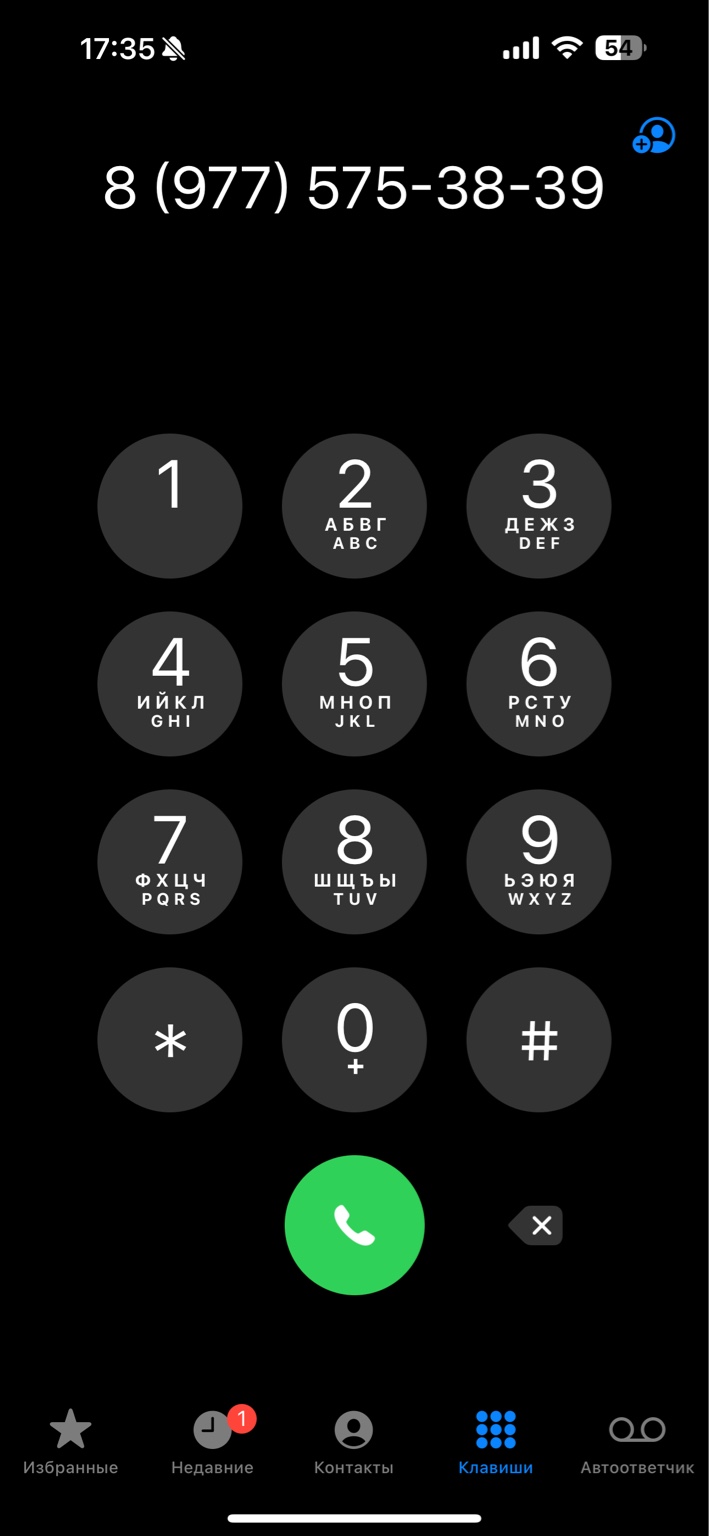
Task: Call the entered number
Action: pyautogui.click(x=354, y=1225)
